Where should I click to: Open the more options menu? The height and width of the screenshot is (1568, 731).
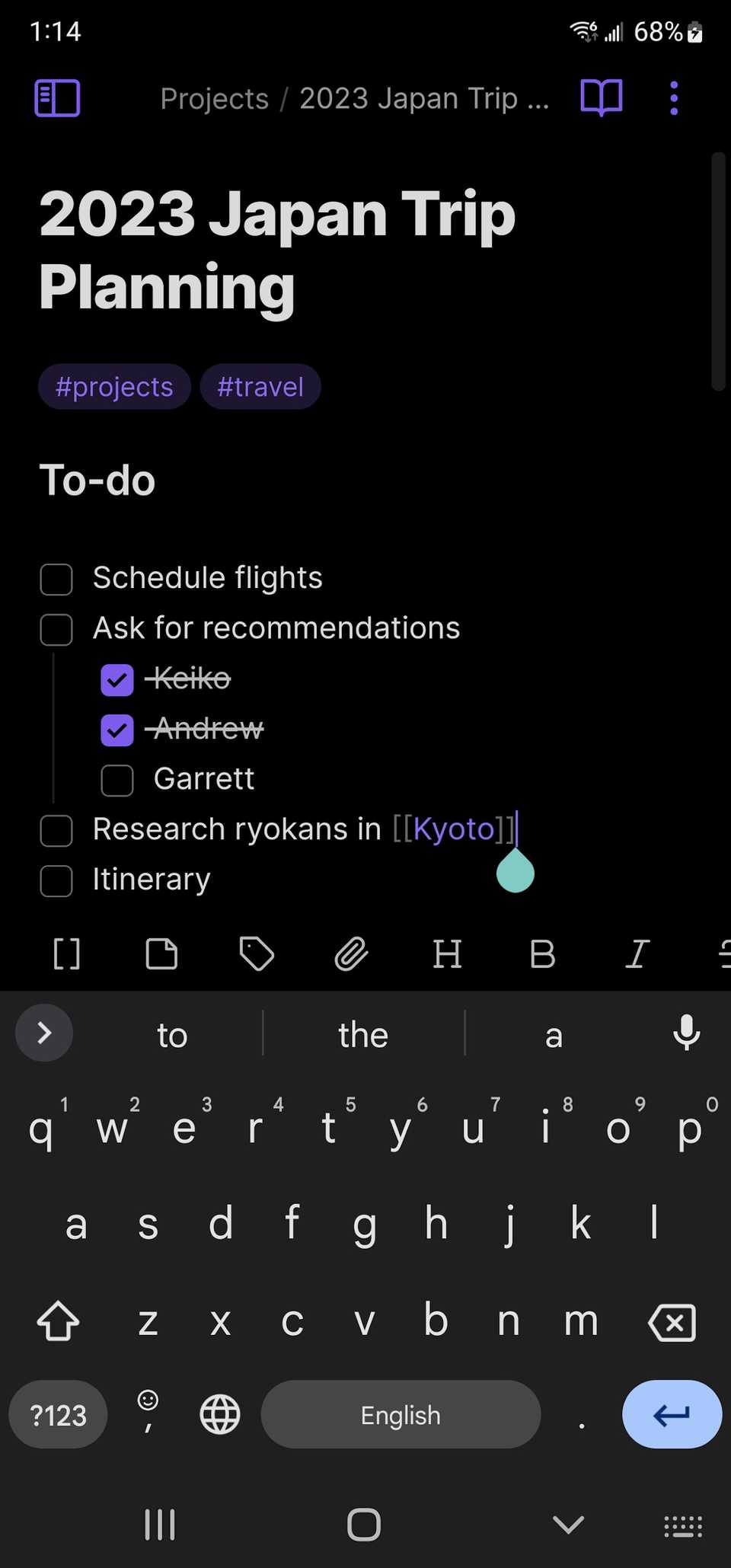[673, 97]
